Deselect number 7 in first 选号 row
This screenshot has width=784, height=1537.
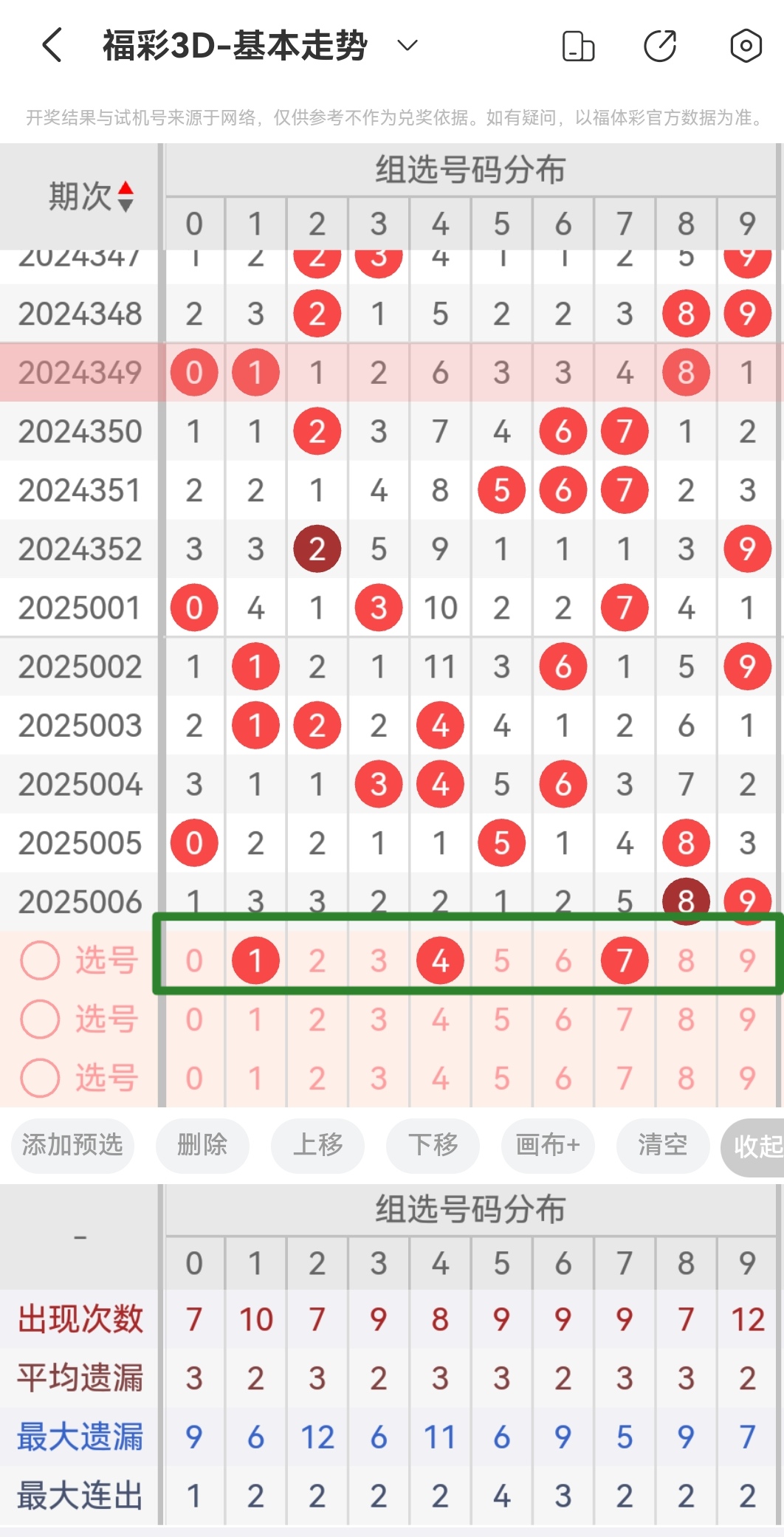[625, 960]
